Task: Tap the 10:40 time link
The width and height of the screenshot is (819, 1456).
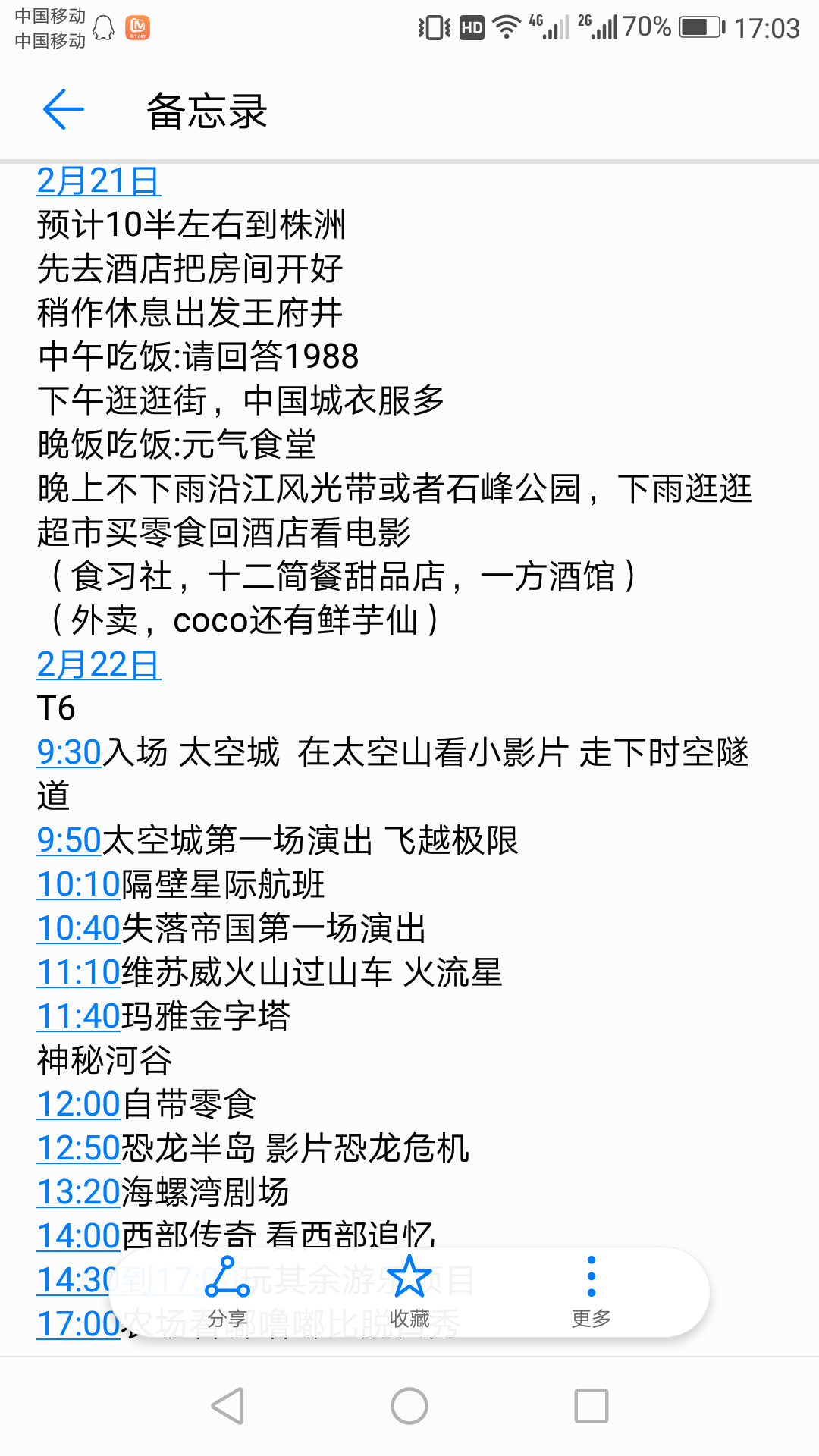Action: click(x=79, y=928)
